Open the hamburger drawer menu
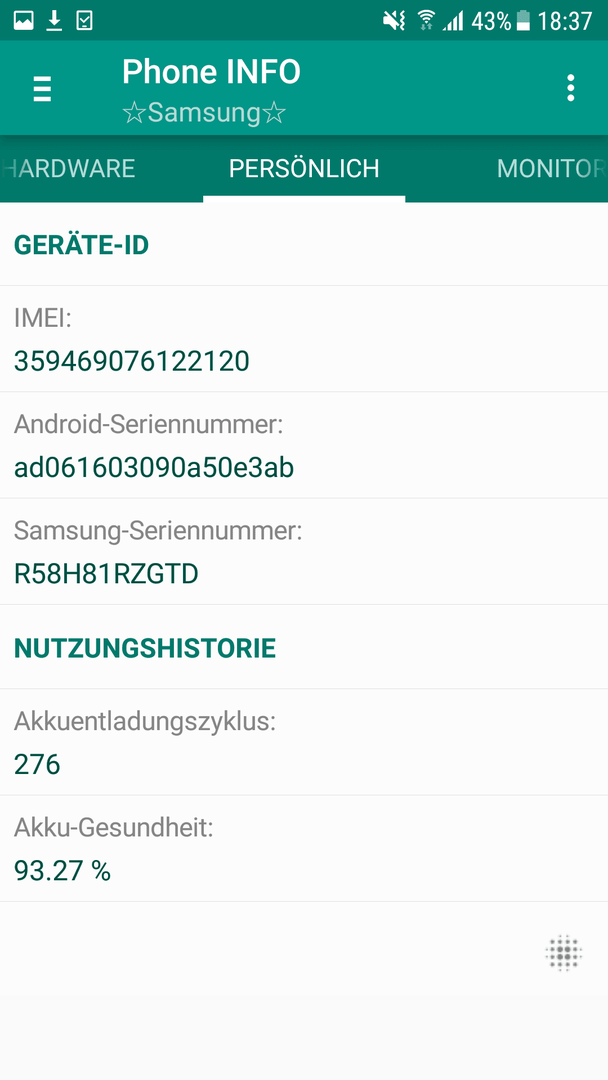The height and width of the screenshot is (1080, 608). [42, 89]
